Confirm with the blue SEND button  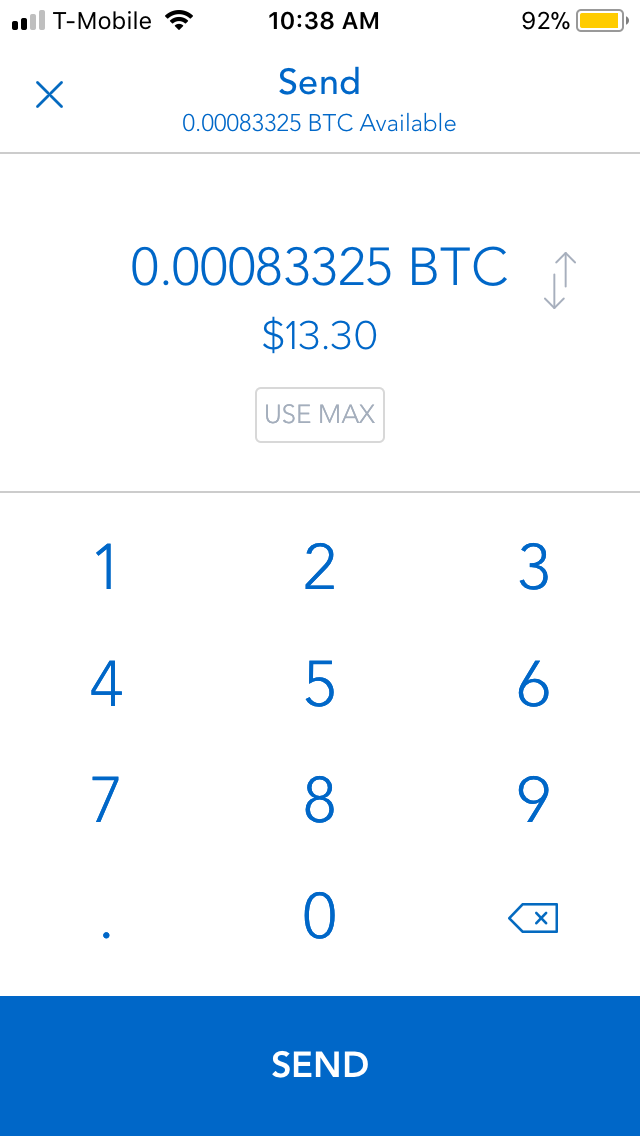[x=320, y=1066]
